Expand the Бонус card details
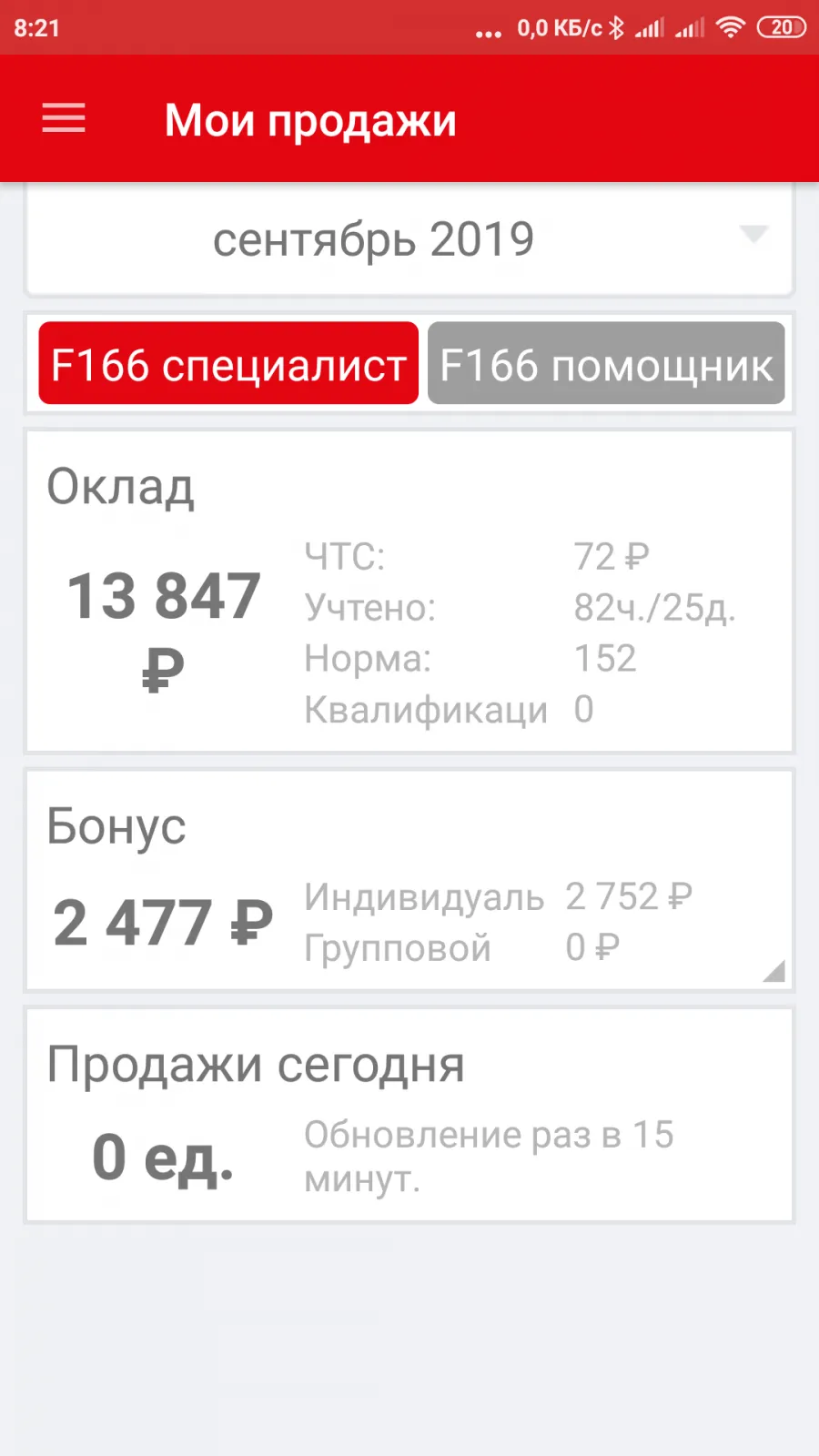Screen dimensions: 819x1456 click(x=773, y=971)
